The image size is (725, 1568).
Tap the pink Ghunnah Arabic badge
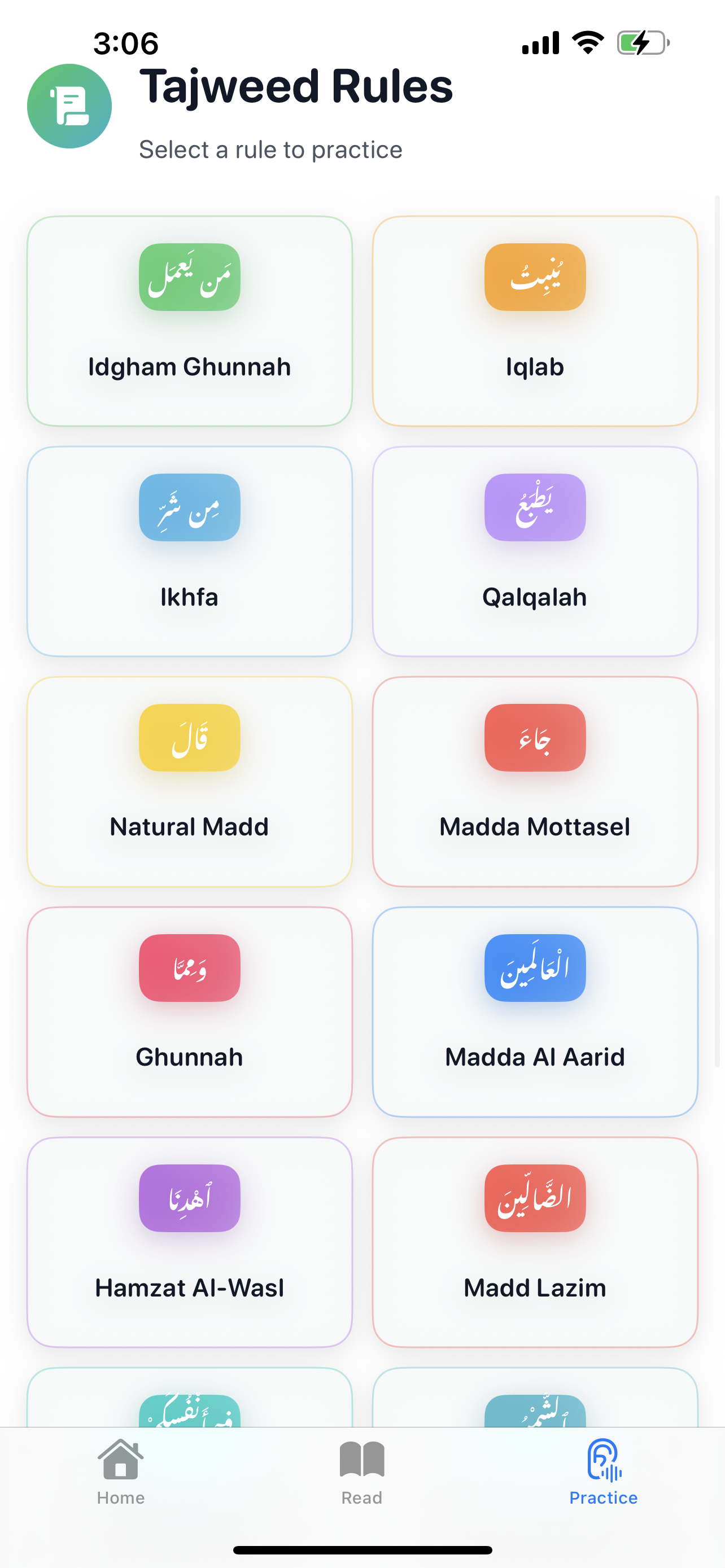[x=189, y=969]
